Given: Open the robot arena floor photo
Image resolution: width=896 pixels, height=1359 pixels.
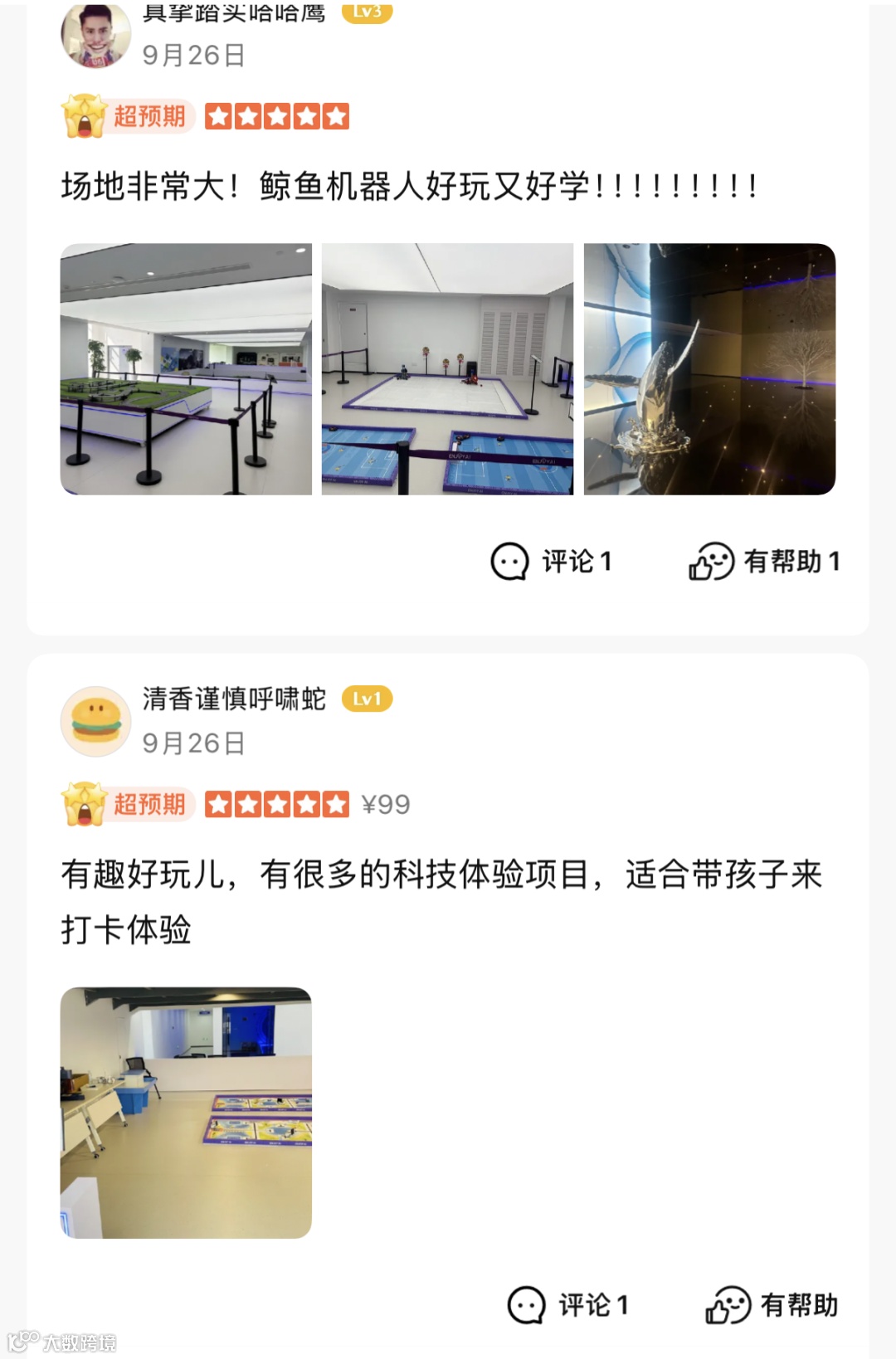Looking at the screenshot, I should [447, 369].
